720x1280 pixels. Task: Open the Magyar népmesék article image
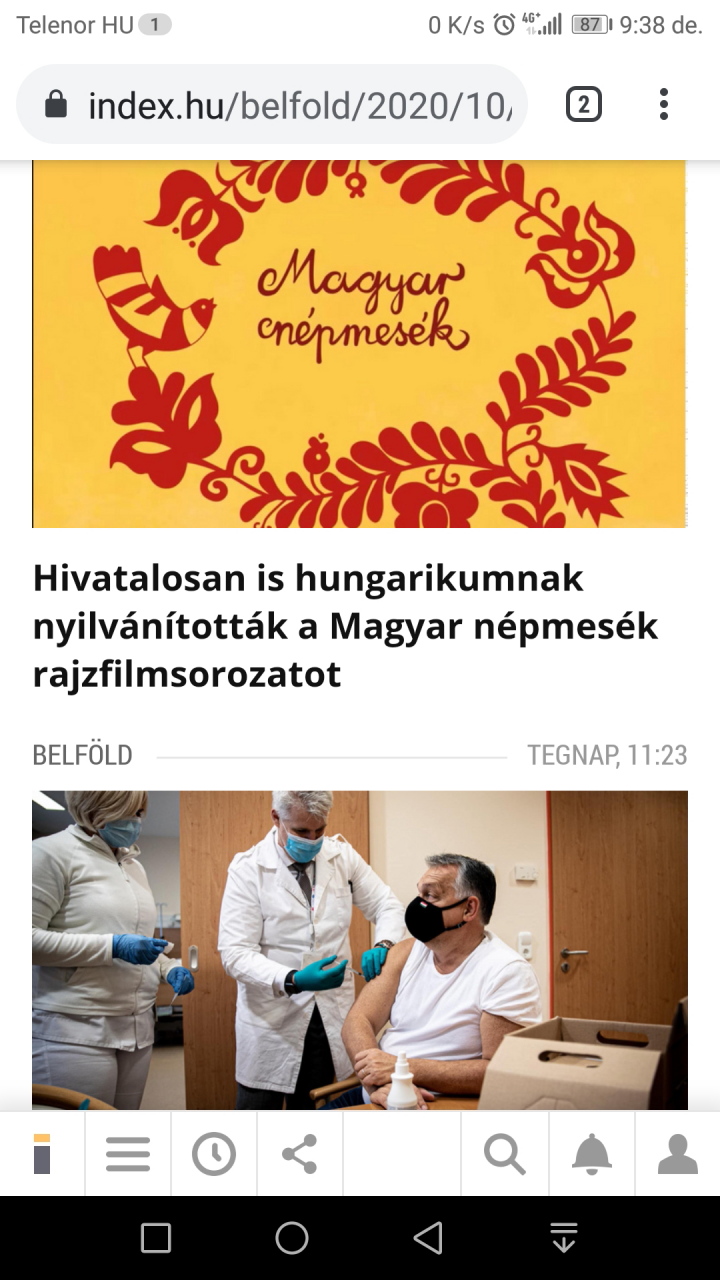(x=360, y=343)
